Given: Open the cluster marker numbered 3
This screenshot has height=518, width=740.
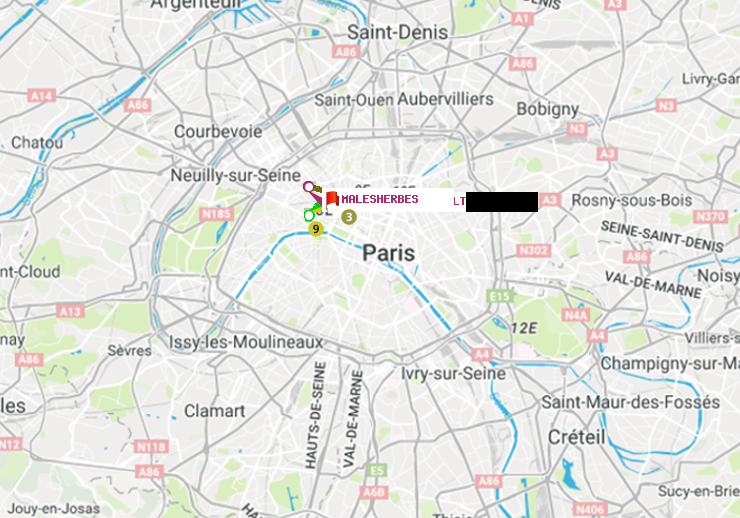Looking at the screenshot, I should (348, 216).
